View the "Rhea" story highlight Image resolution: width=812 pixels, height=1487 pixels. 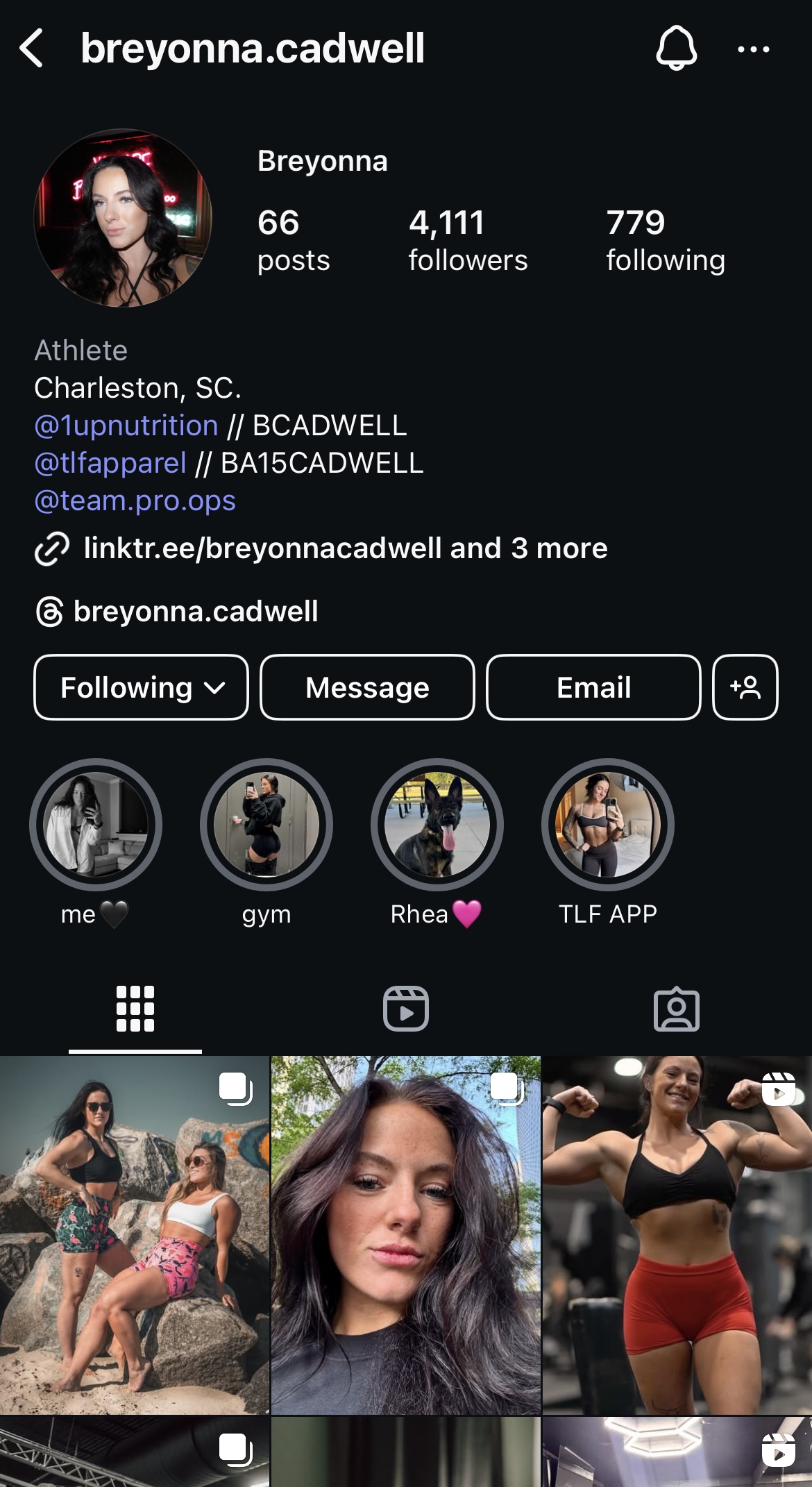pyautogui.click(x=437, y=843)
